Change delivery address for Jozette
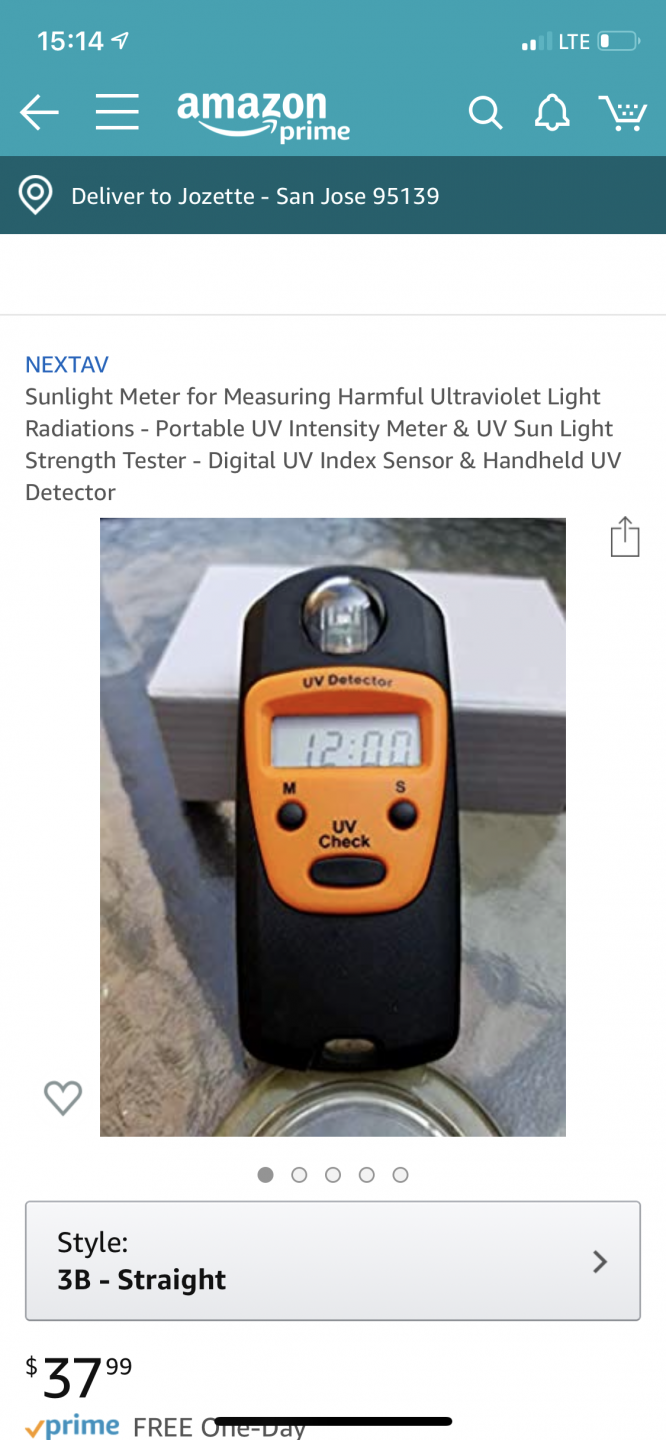Screen dimensions: 666x1440 pyautogui.click(x=255, y=196)
